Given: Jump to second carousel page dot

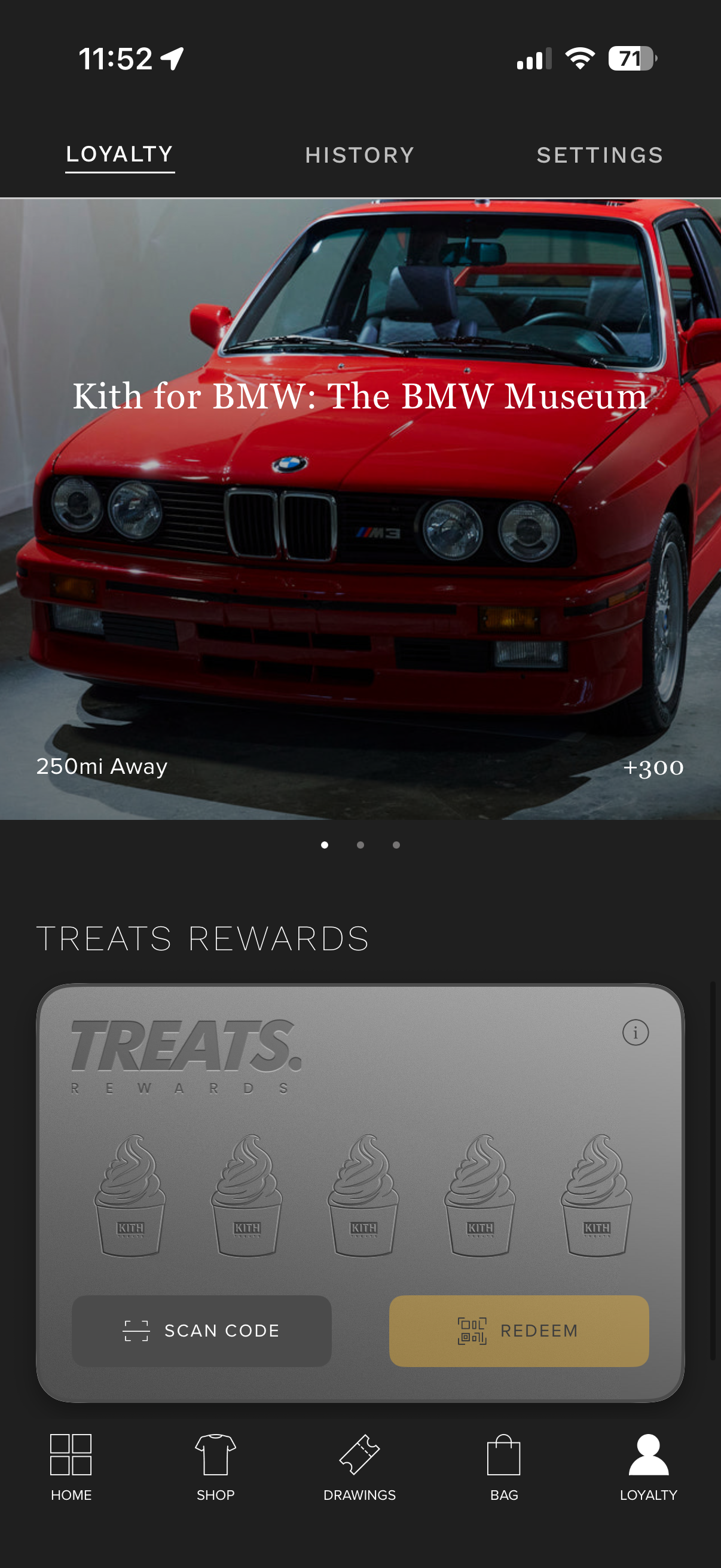Looking at the screenshot, I should 360,845.
